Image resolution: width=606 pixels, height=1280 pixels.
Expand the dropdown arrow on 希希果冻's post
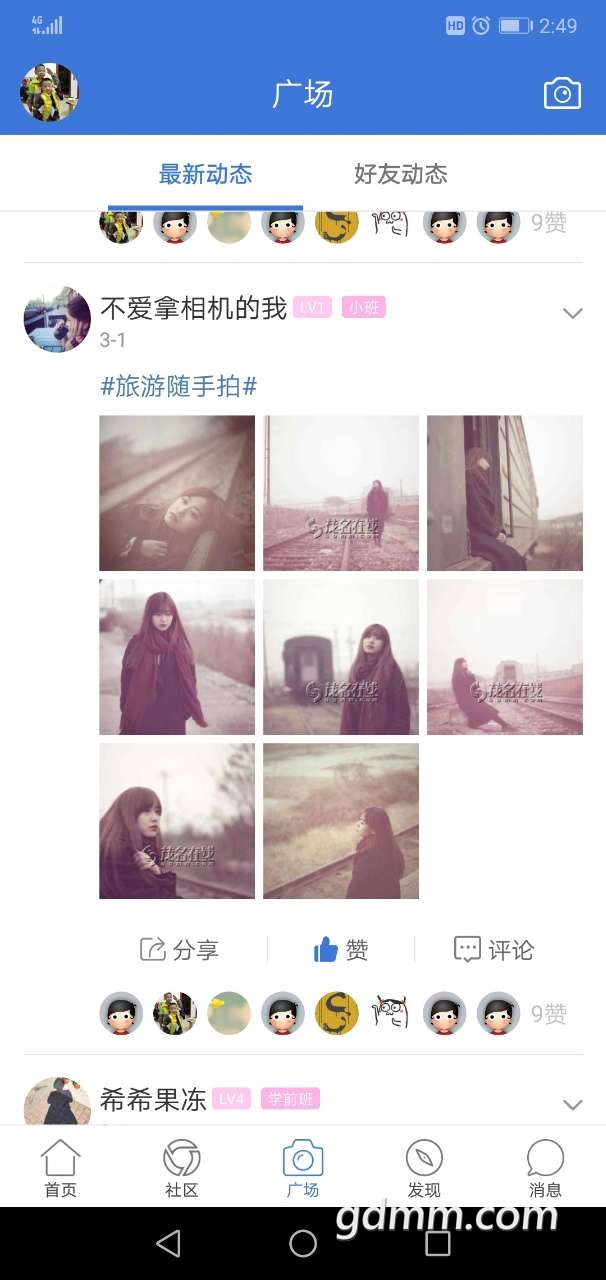pyautogui.click(x=572, y=1104)
